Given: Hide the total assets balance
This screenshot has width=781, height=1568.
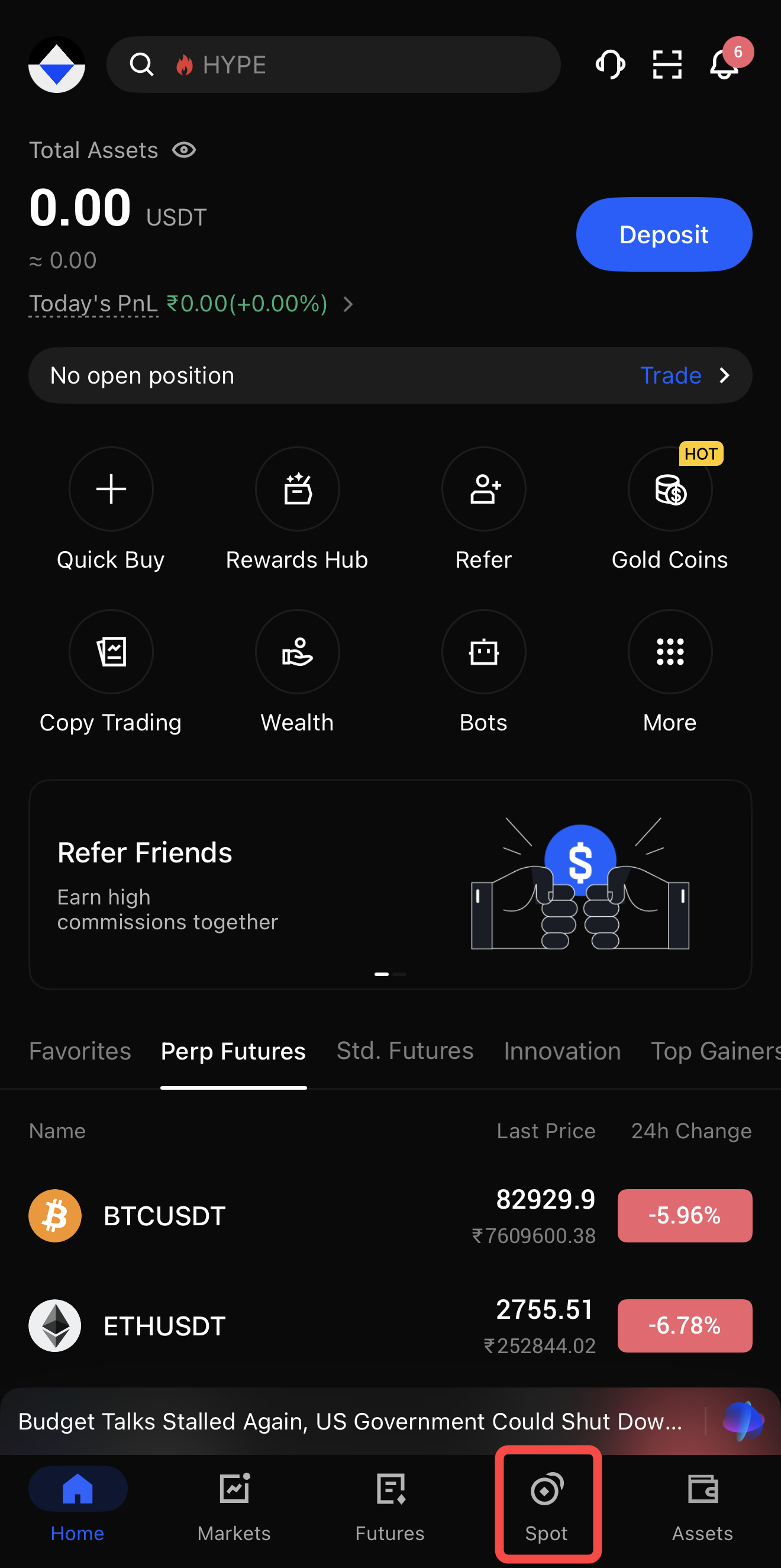Looking at the screenshot, I should [183, 150].
